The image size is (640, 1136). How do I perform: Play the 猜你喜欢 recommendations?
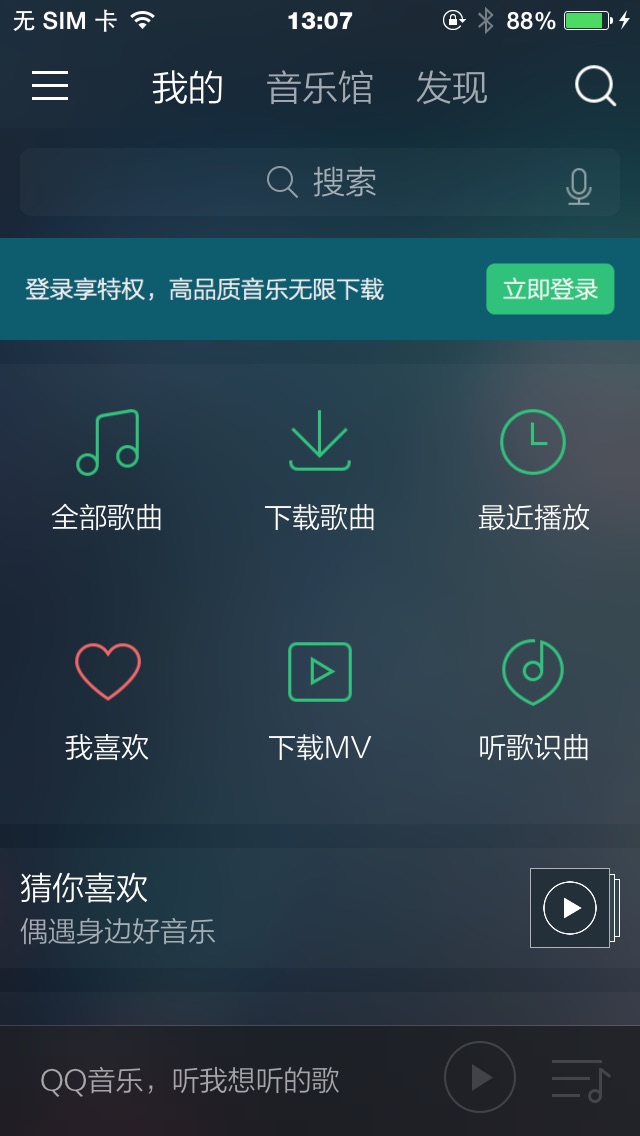571,908
